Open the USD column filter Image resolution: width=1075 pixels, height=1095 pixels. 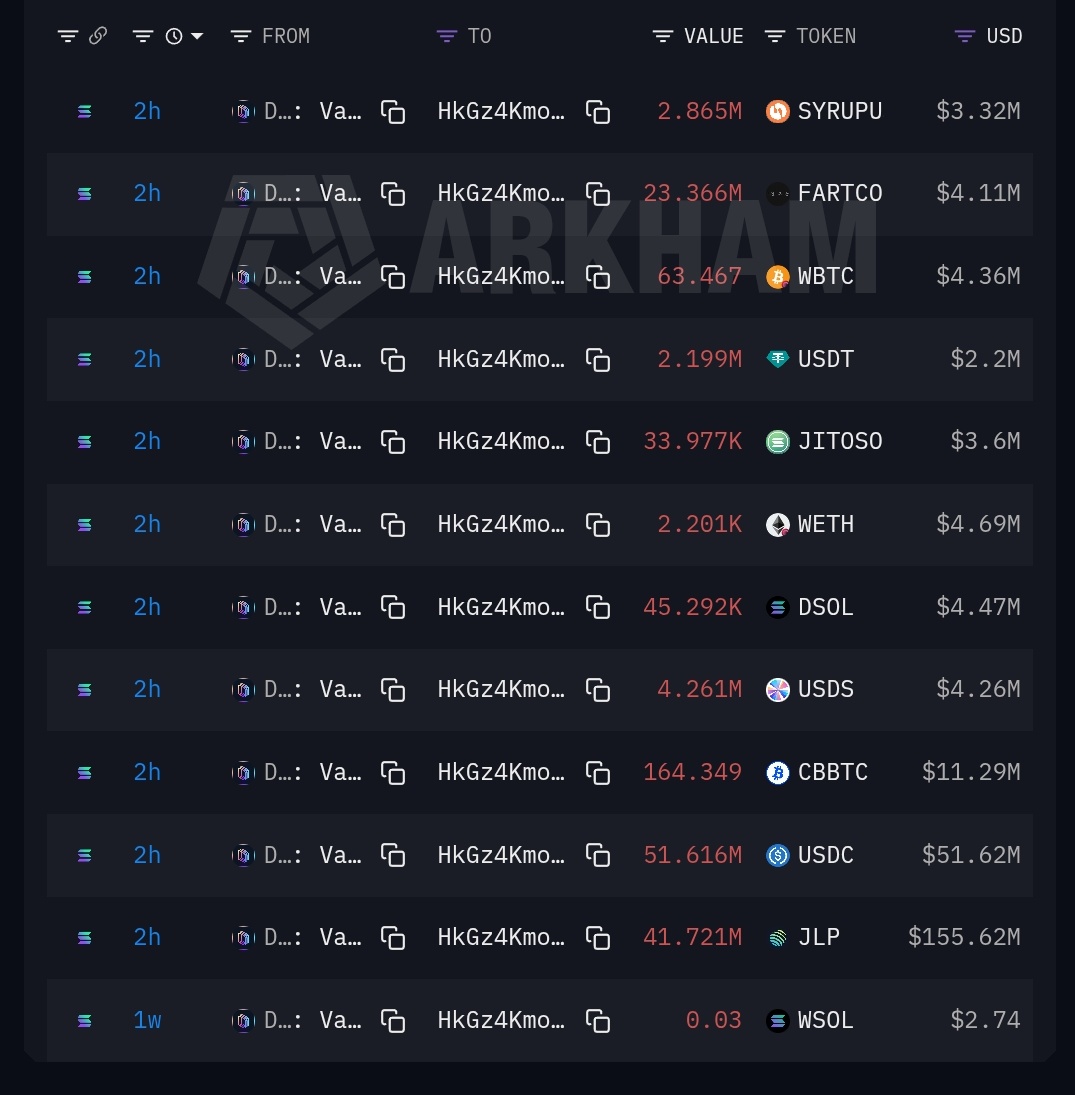click(x=964, y=36)
